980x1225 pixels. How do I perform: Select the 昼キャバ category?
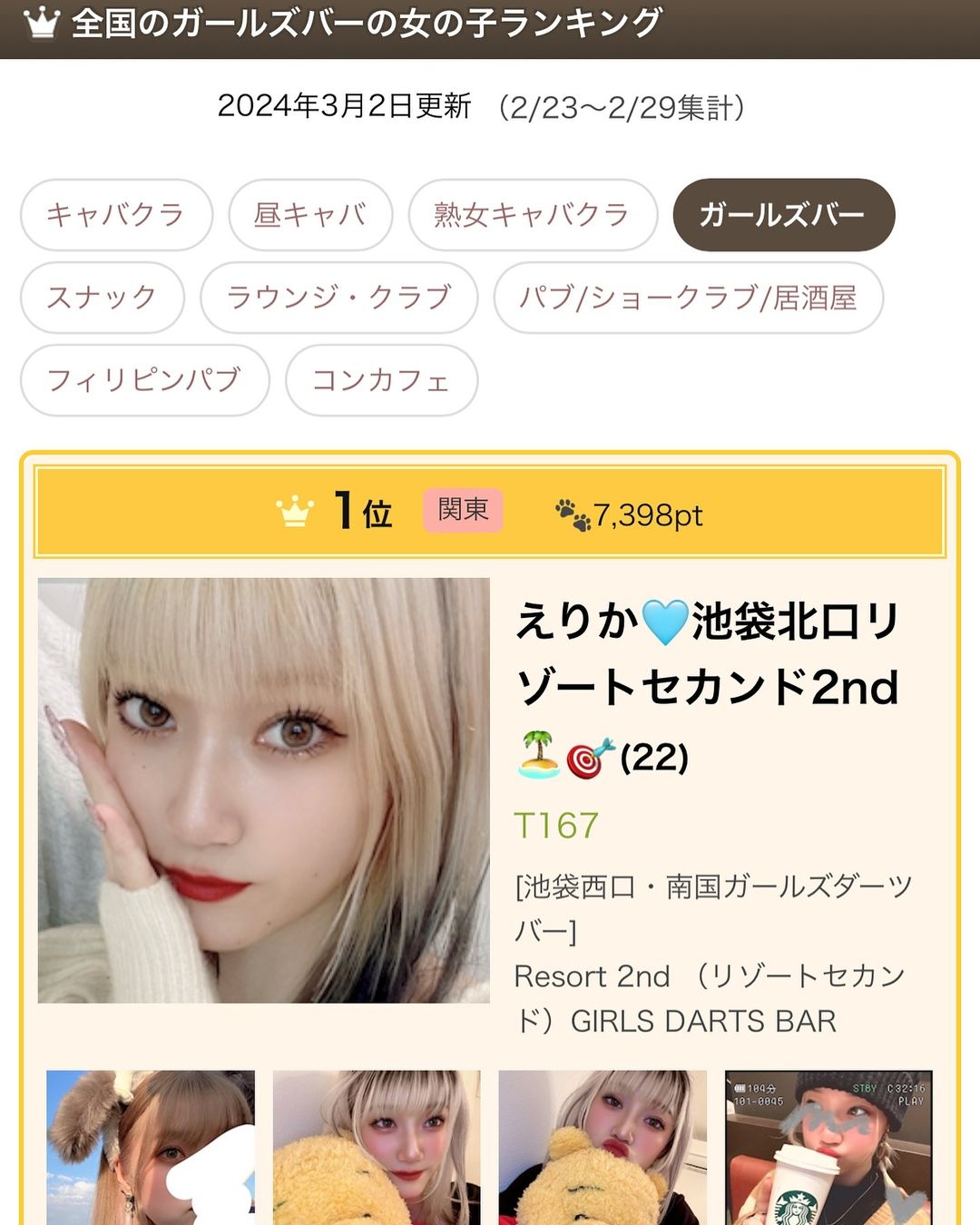coord(310,215)
